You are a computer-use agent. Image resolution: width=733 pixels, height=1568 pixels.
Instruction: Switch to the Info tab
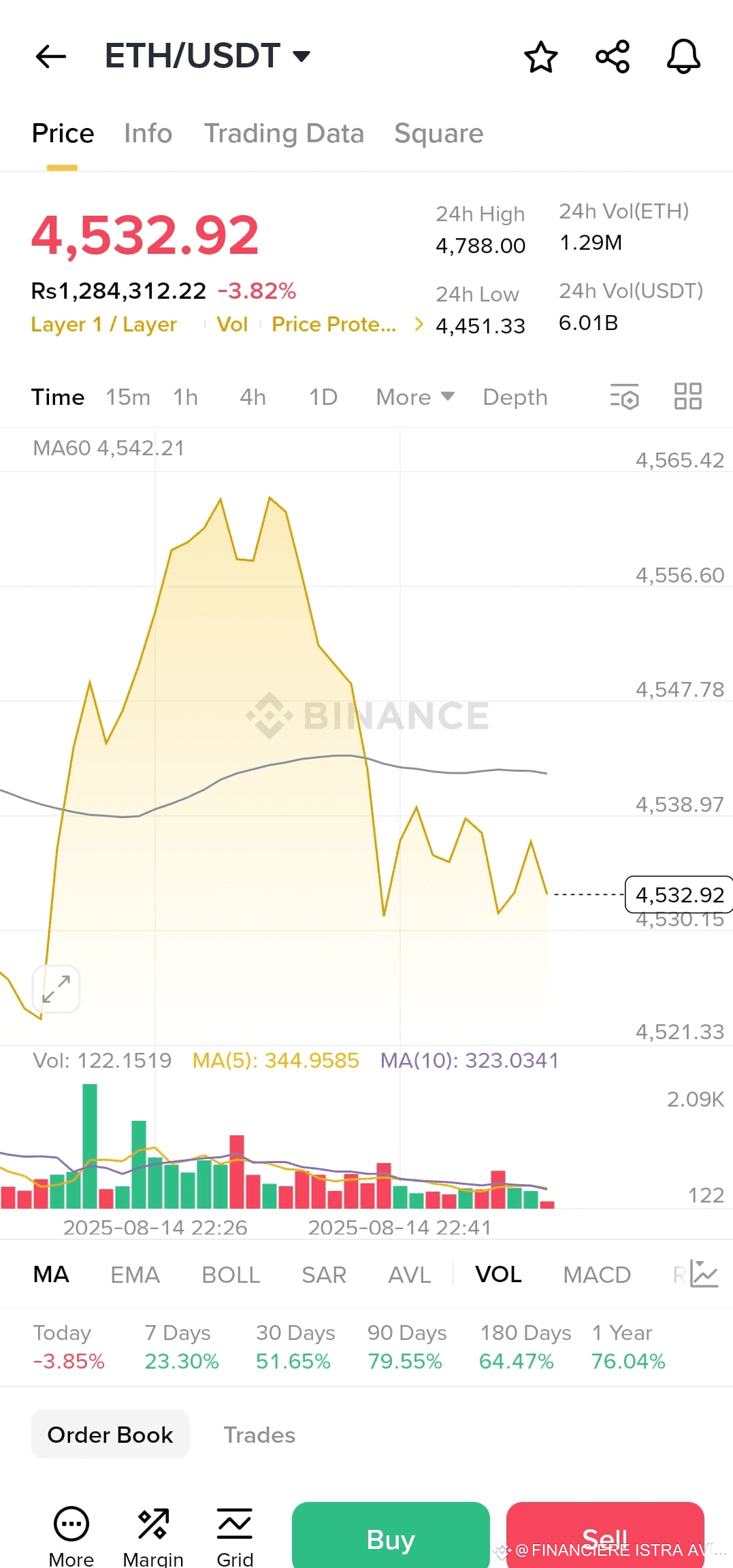coord(148,133)
